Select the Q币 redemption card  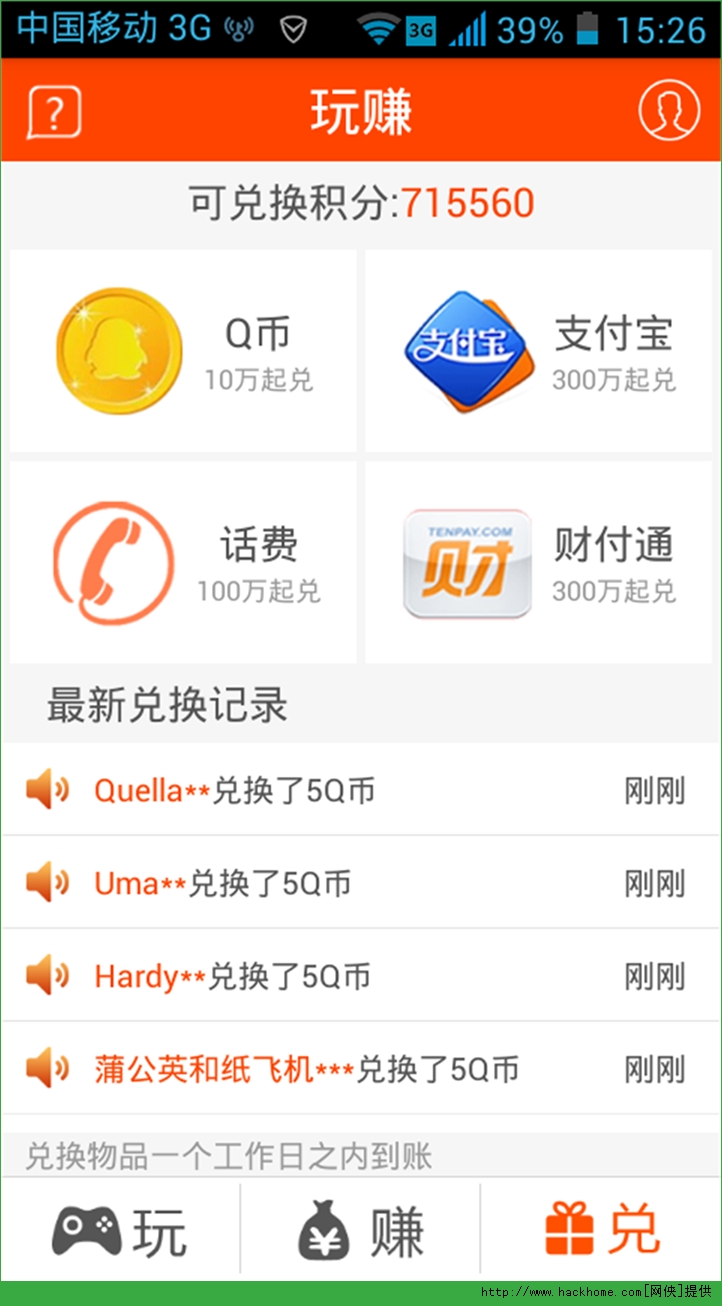[x=183, y=351]
